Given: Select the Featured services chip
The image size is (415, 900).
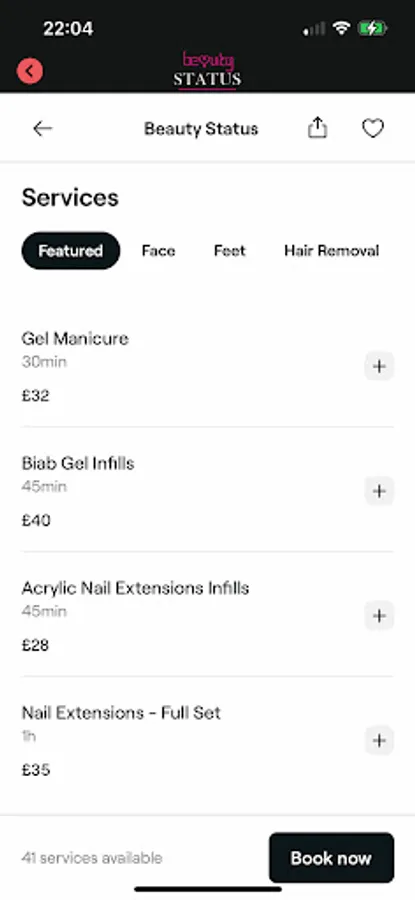Looking at the screenshot, I should point(71,251).
